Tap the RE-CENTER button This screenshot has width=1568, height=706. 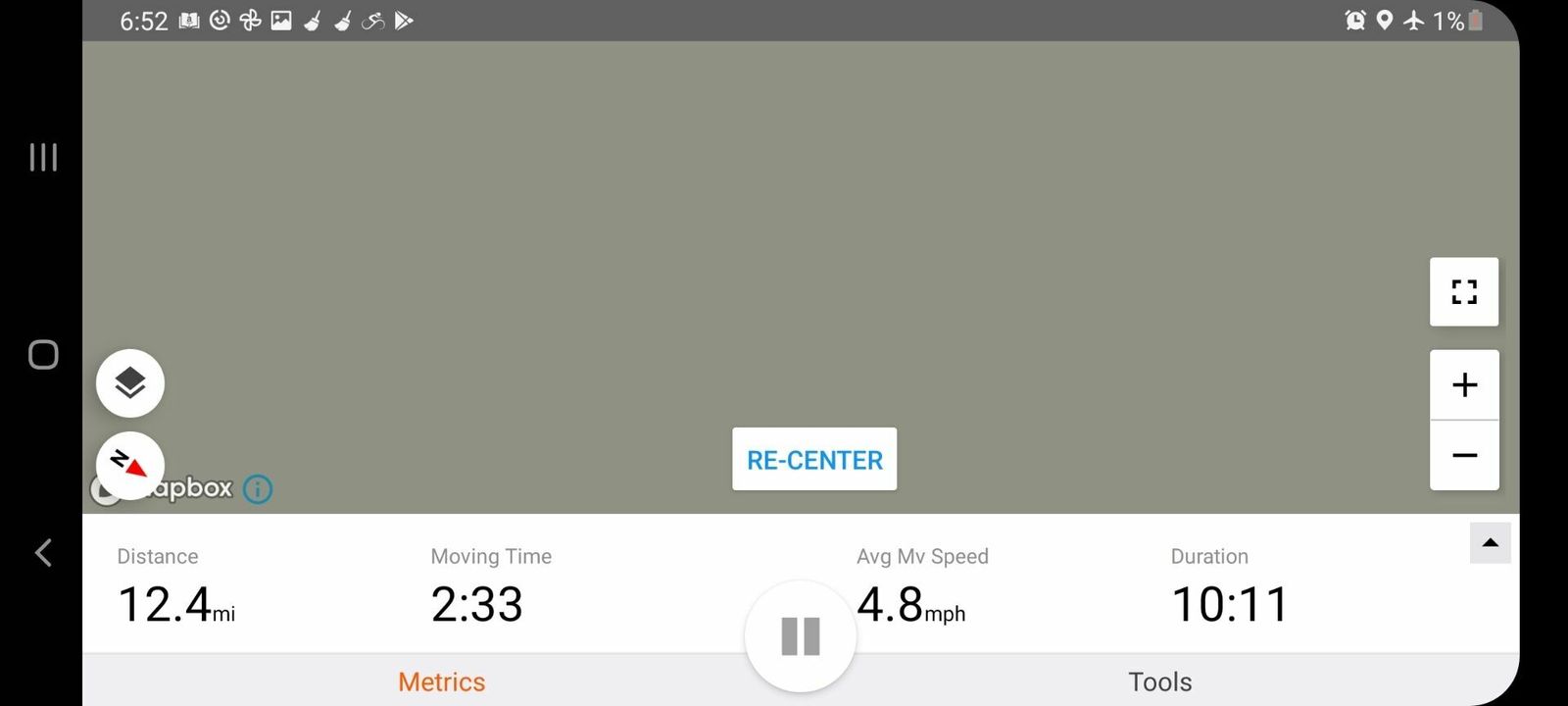pos(813,459)
